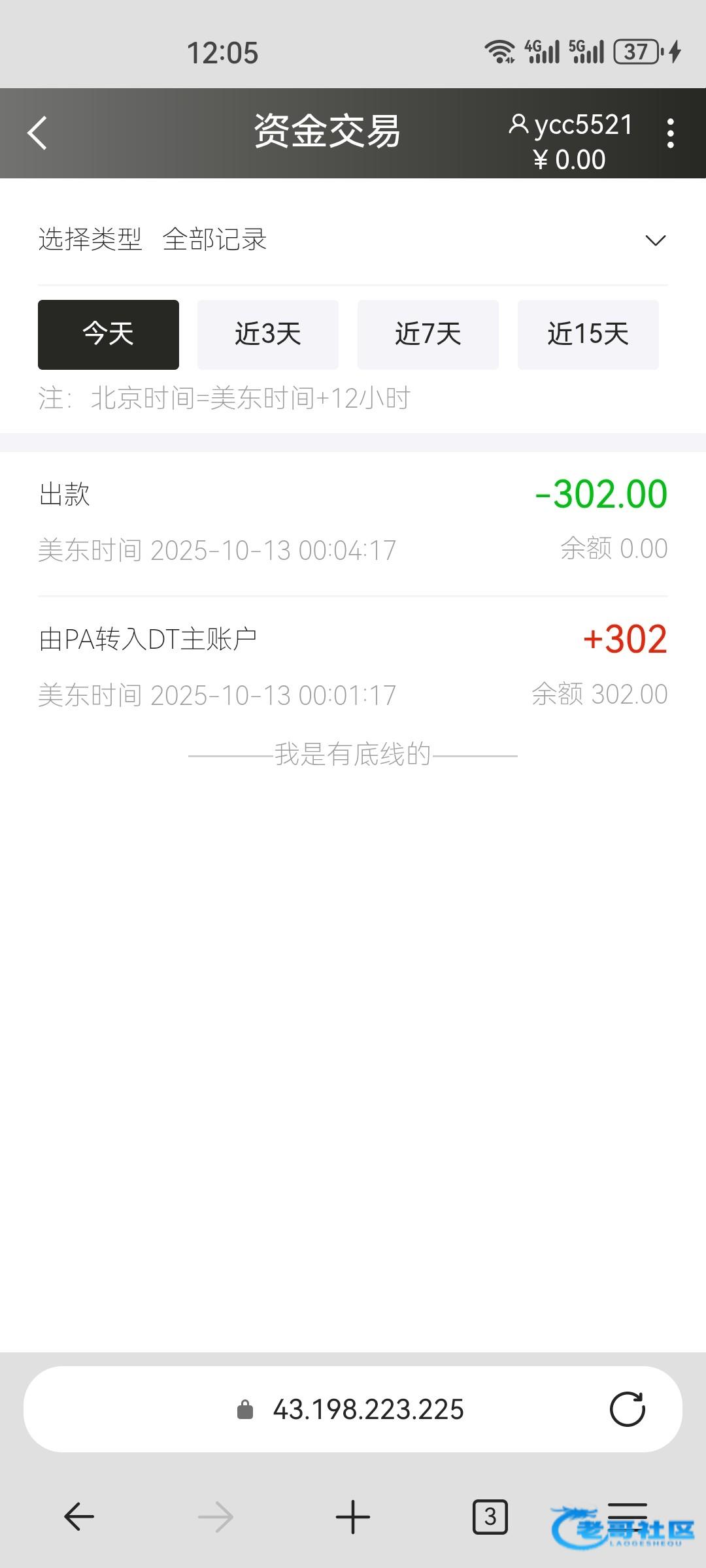
Task: View the 3 open tabs
Action: 490,1516
